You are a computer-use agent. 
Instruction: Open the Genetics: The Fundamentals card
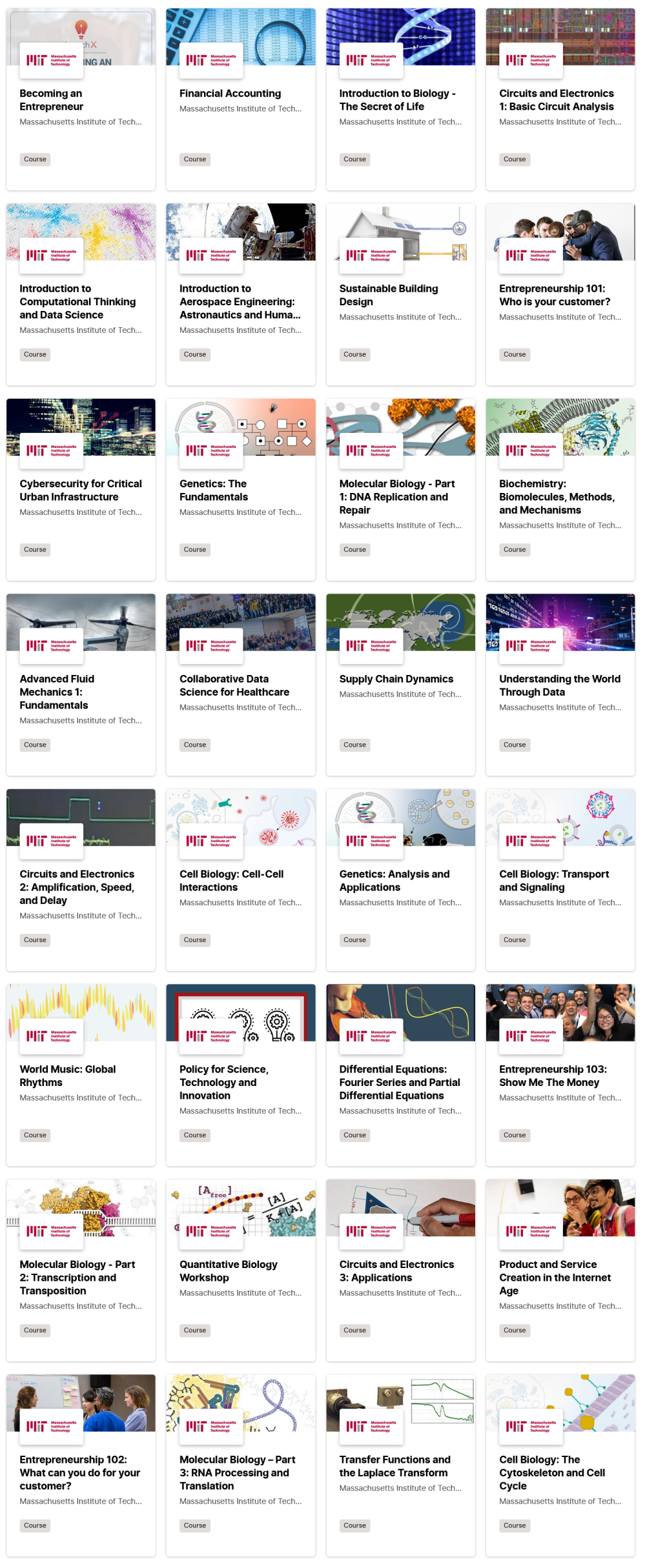213,490
